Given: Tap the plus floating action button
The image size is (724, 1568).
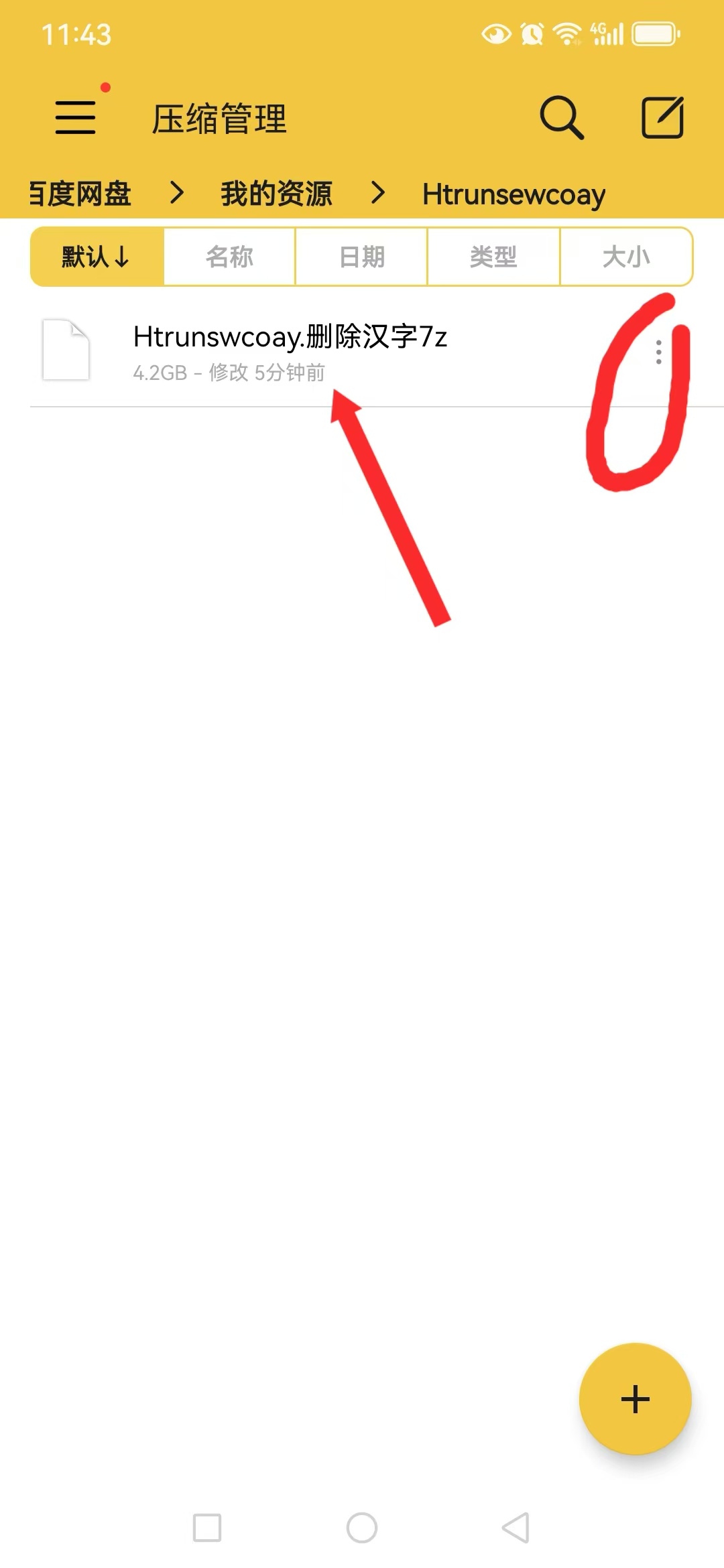Looking at the screenshot, I should coord(635,1398).
